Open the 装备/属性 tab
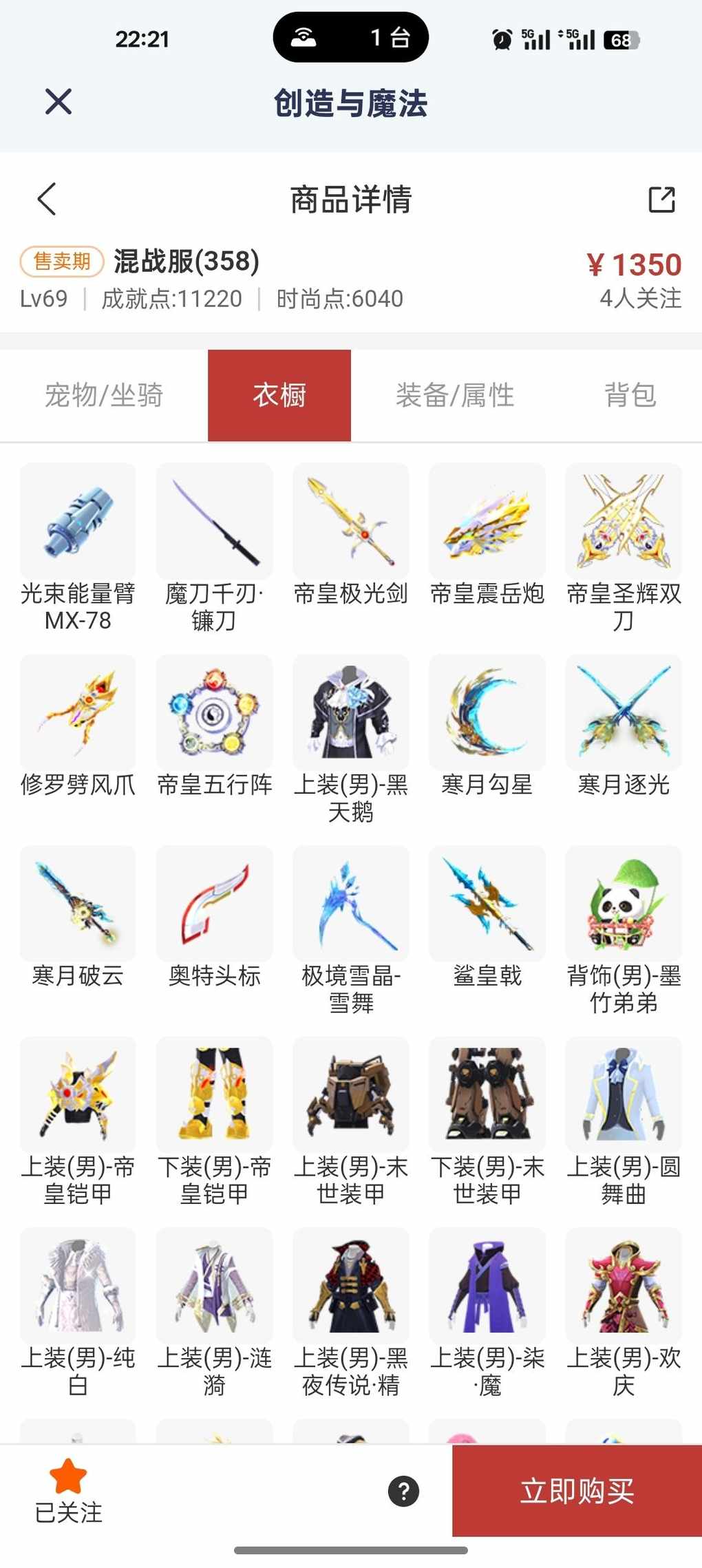 [x=455, y=395]
